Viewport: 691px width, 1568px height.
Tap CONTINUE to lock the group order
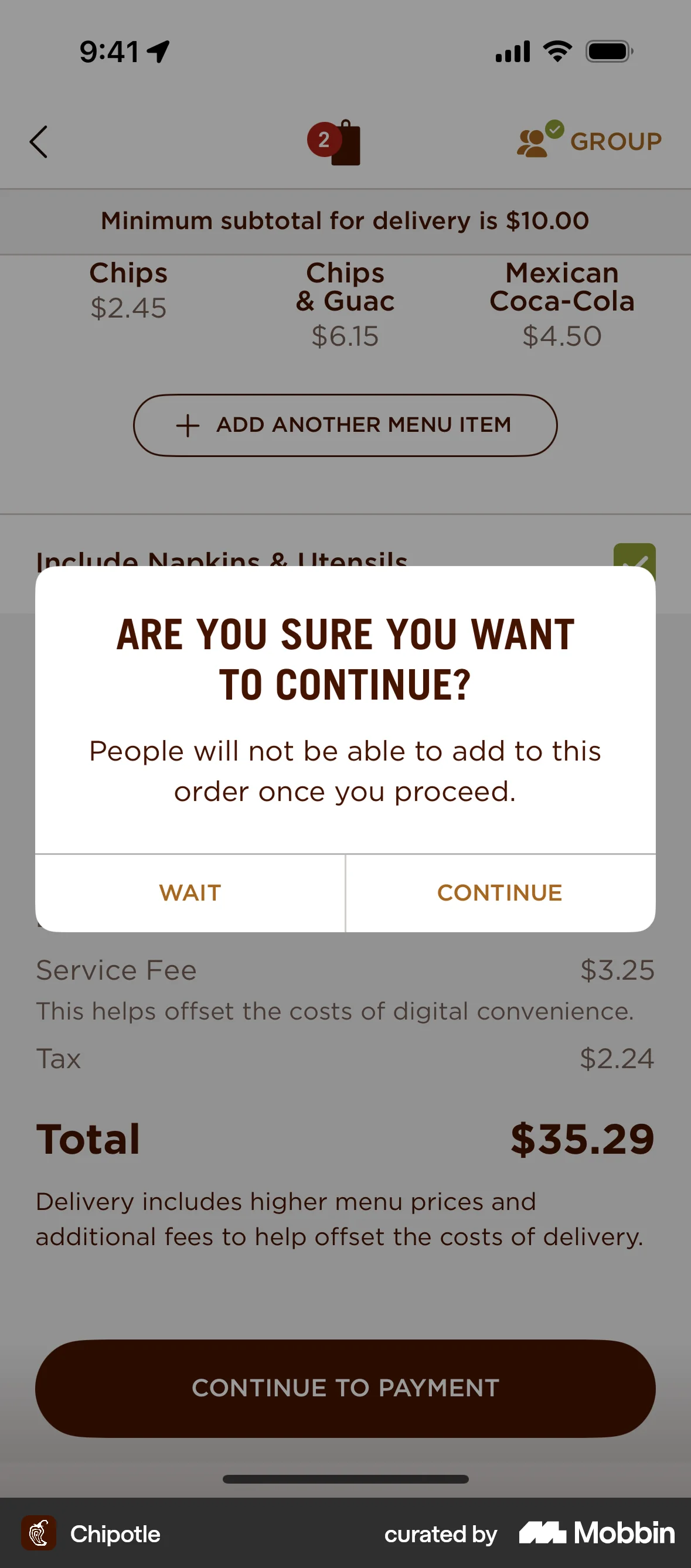(x=499, y=892)
